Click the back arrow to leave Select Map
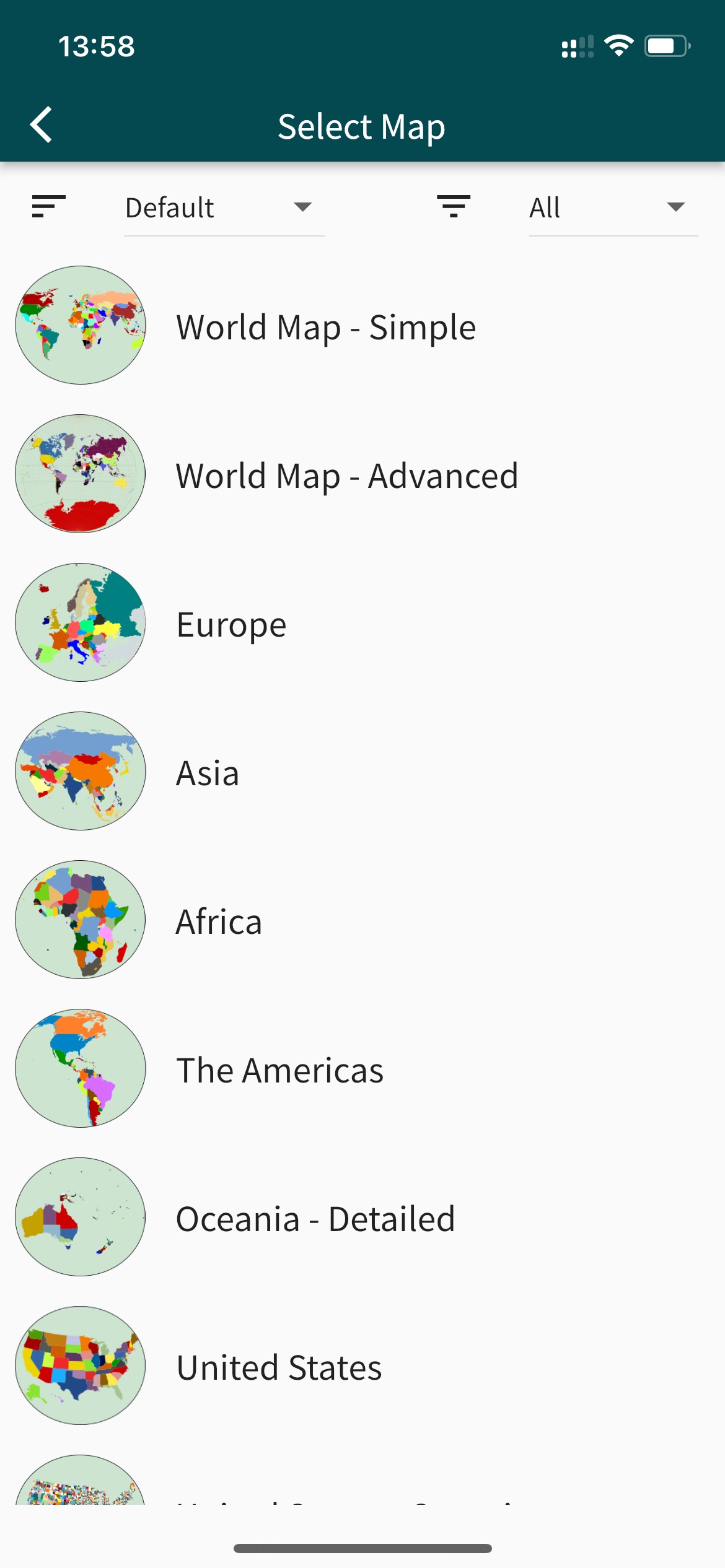 pos(41,125)
